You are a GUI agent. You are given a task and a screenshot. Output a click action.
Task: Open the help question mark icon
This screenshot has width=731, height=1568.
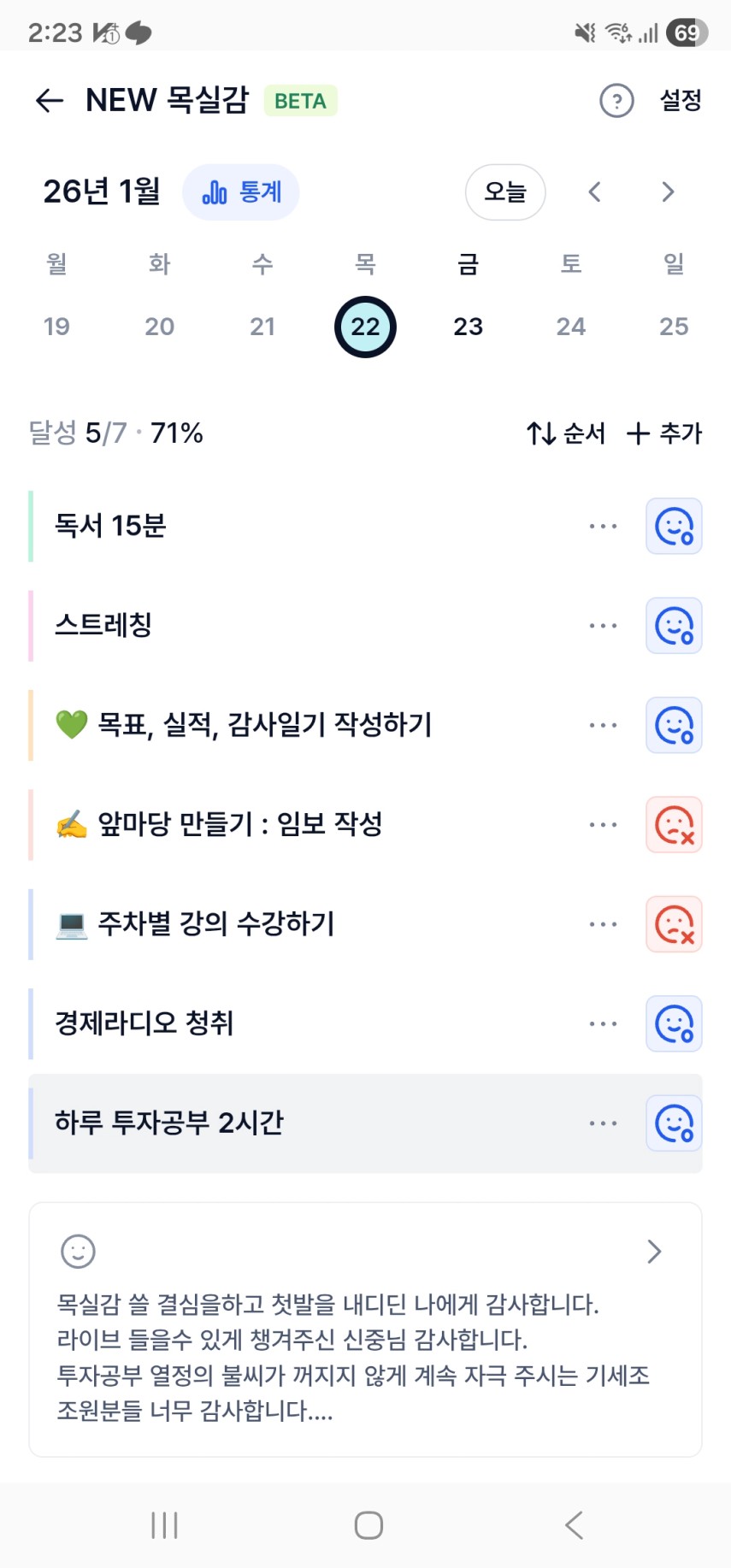coord(616,101)
